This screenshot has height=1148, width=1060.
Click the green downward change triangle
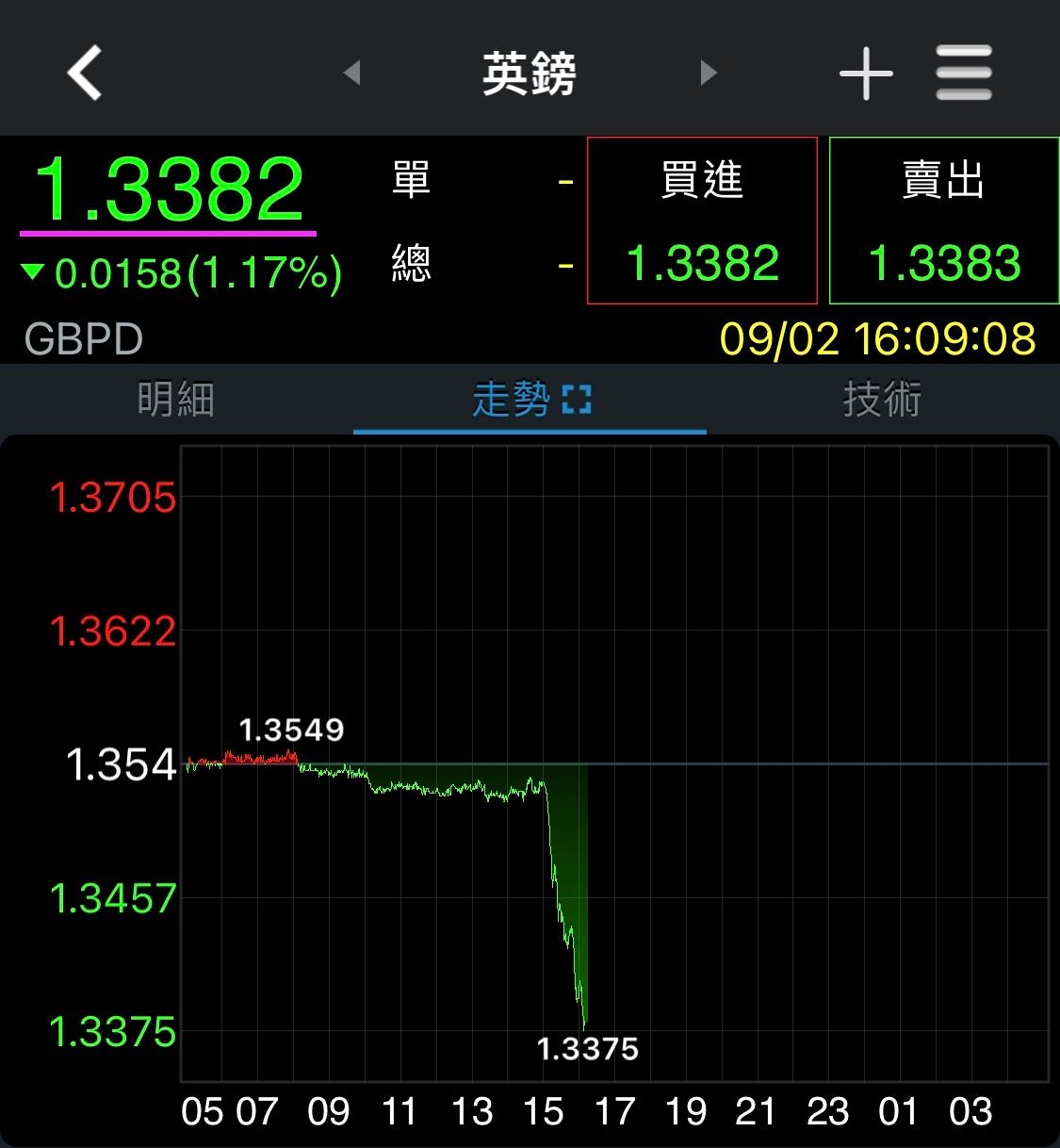[x=34, y=274]
